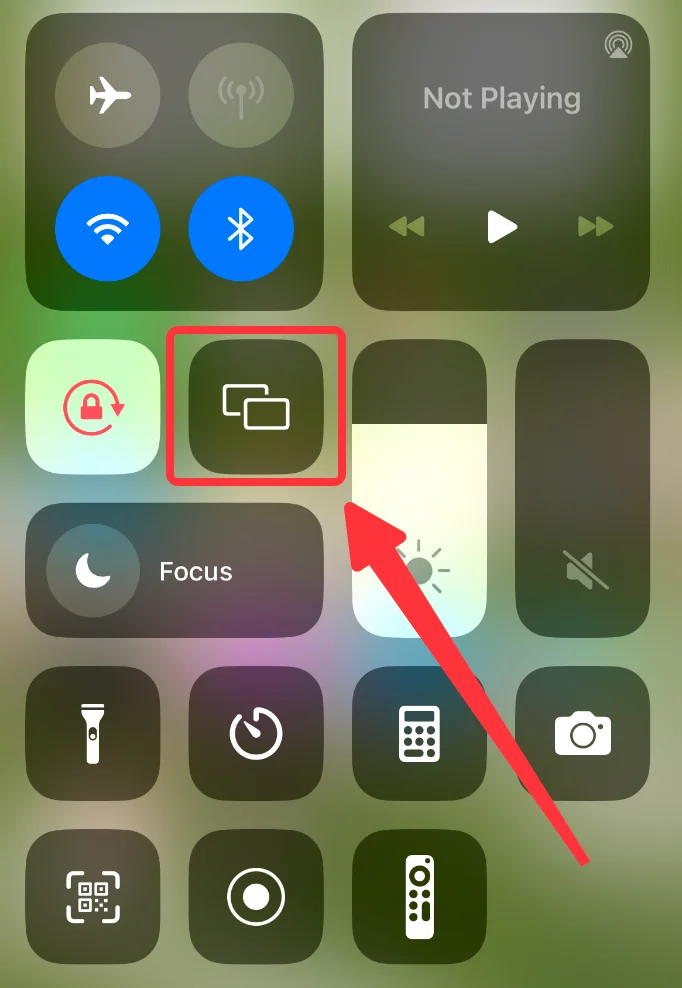Skip to the previous track
The image size is (682, 988).
(x=405, y=227)
